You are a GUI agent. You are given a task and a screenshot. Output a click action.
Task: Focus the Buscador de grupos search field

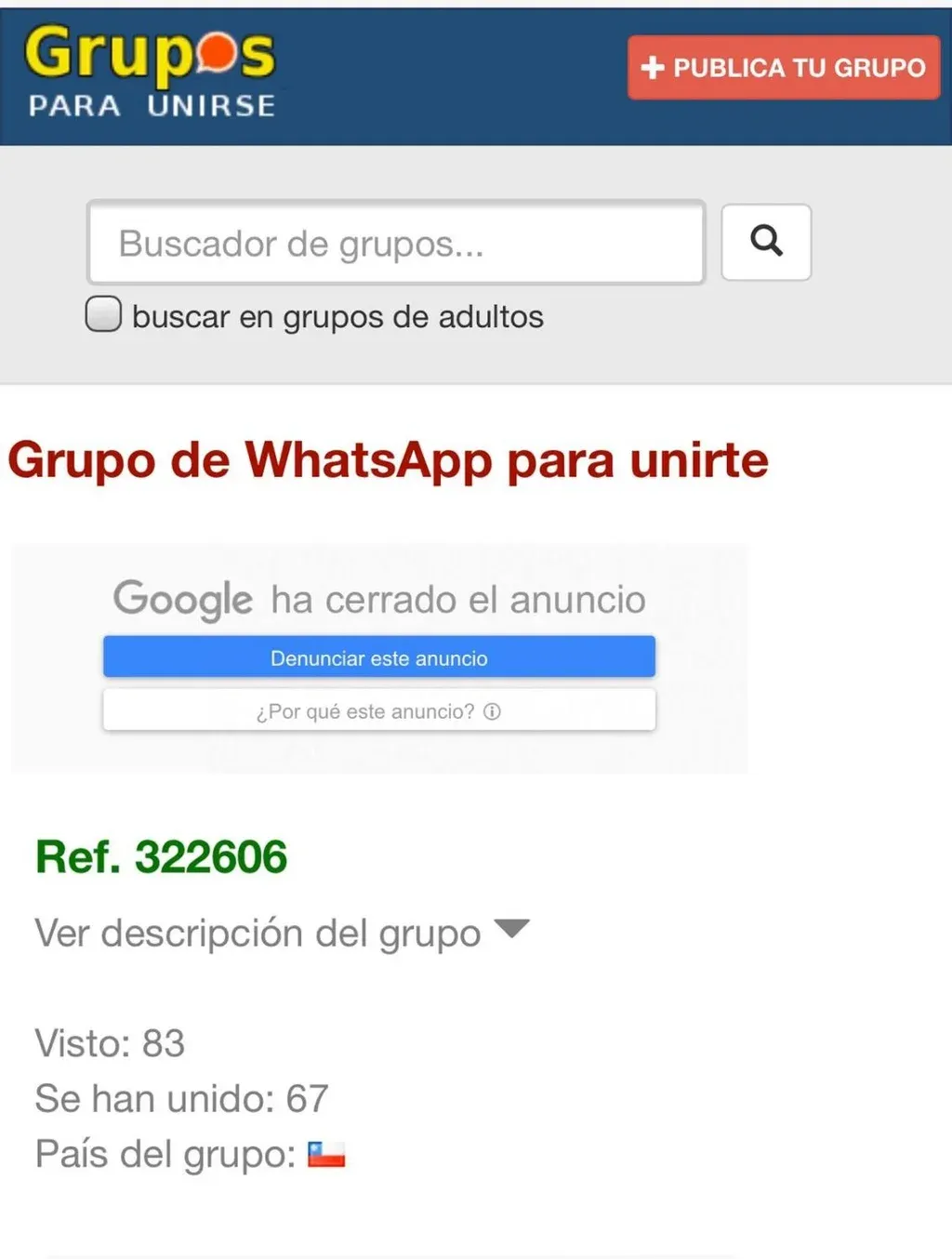pos(396,243)
